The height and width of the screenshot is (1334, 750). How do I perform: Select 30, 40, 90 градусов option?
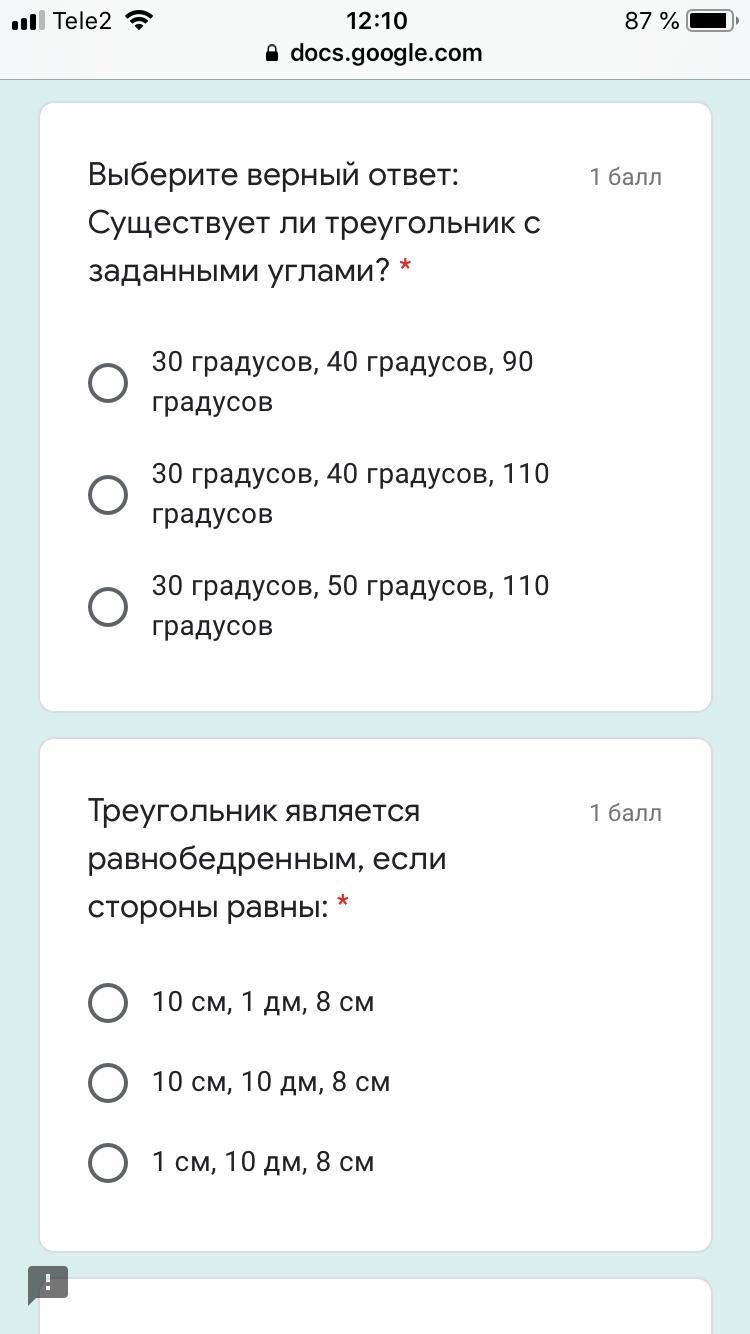pos(108,382)
